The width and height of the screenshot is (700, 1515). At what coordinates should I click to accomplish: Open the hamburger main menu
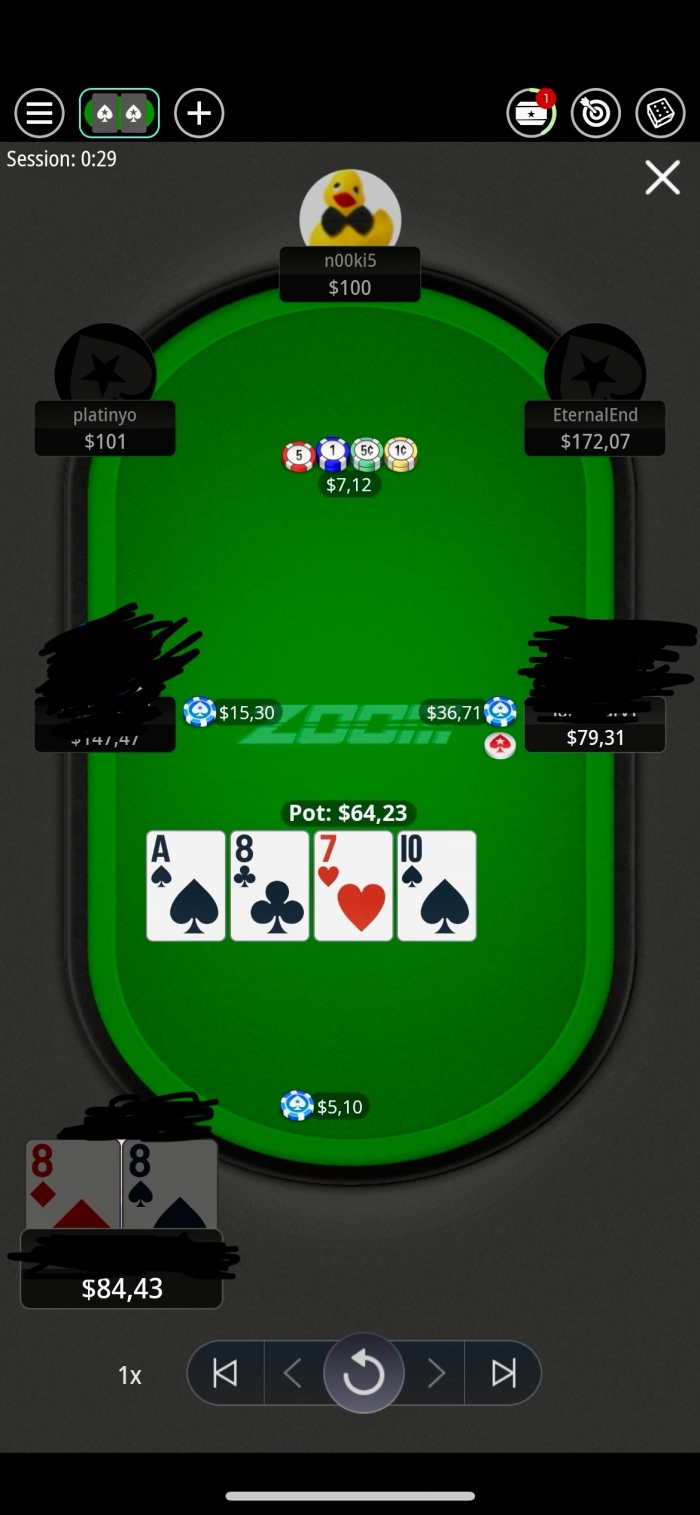click(39, 113)
